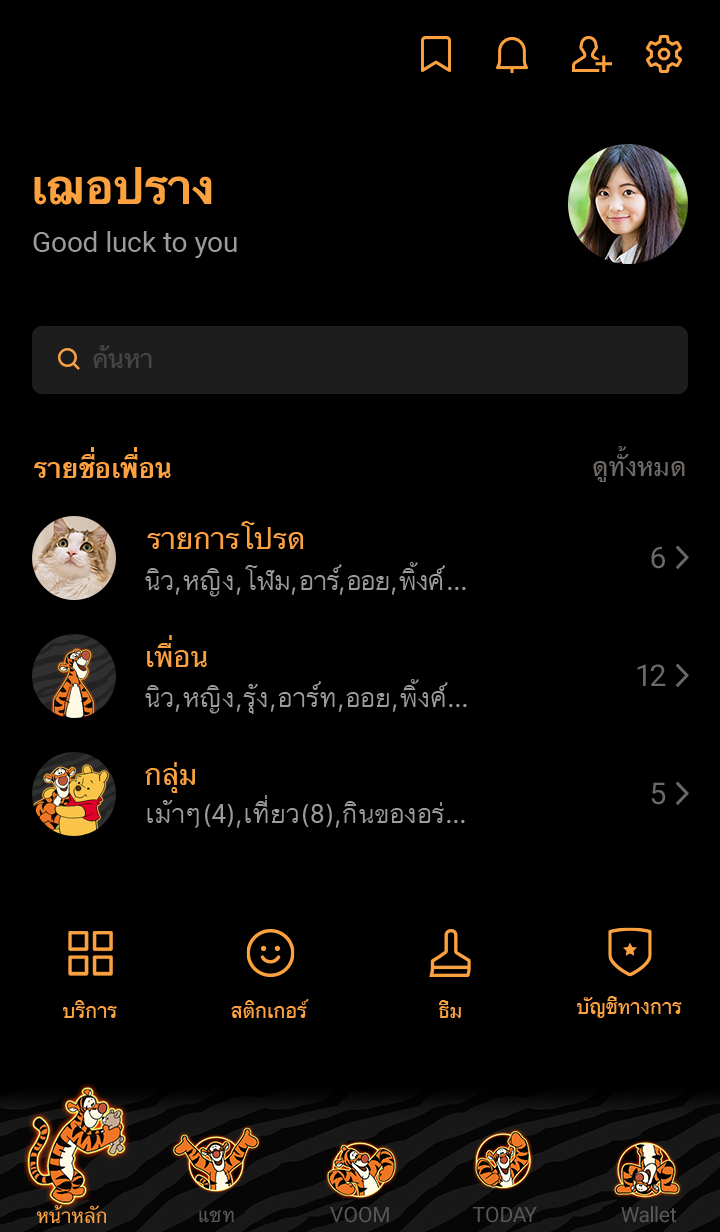This screenshot has height=1232, width=720.
Task: Tap the add friend icon
Action: [590, 54]
